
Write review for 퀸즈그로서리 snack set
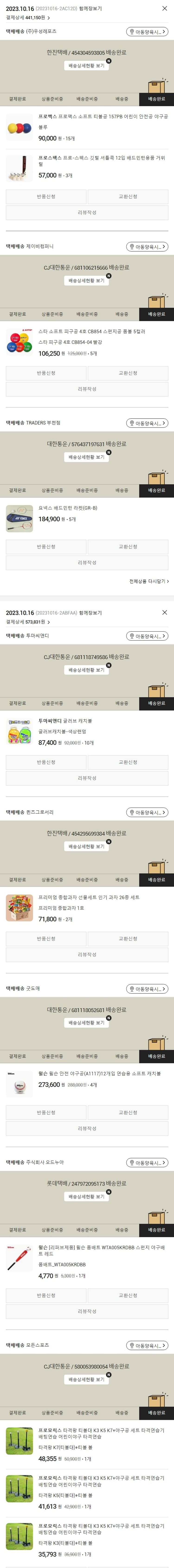point(87,954)
